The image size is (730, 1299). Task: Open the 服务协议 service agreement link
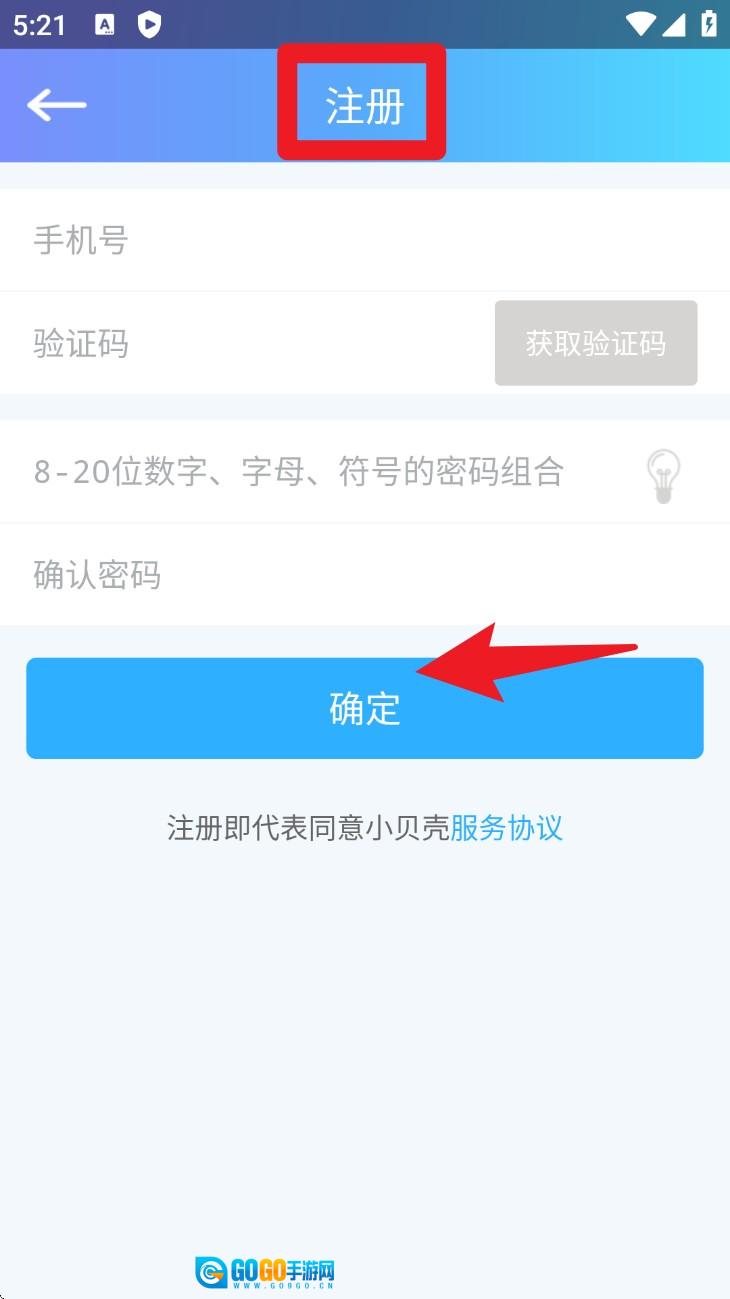click(507, 828)
